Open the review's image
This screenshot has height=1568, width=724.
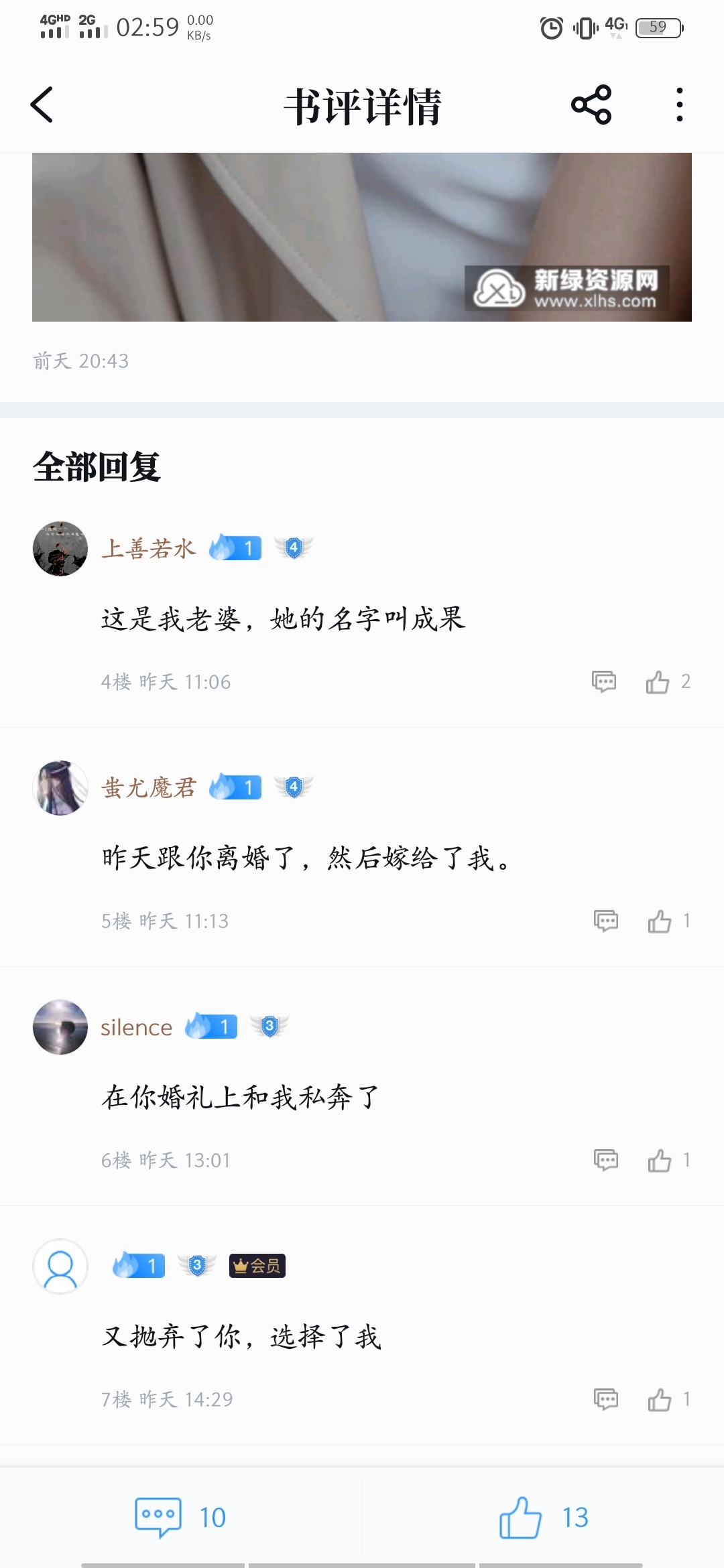[362, 237]
